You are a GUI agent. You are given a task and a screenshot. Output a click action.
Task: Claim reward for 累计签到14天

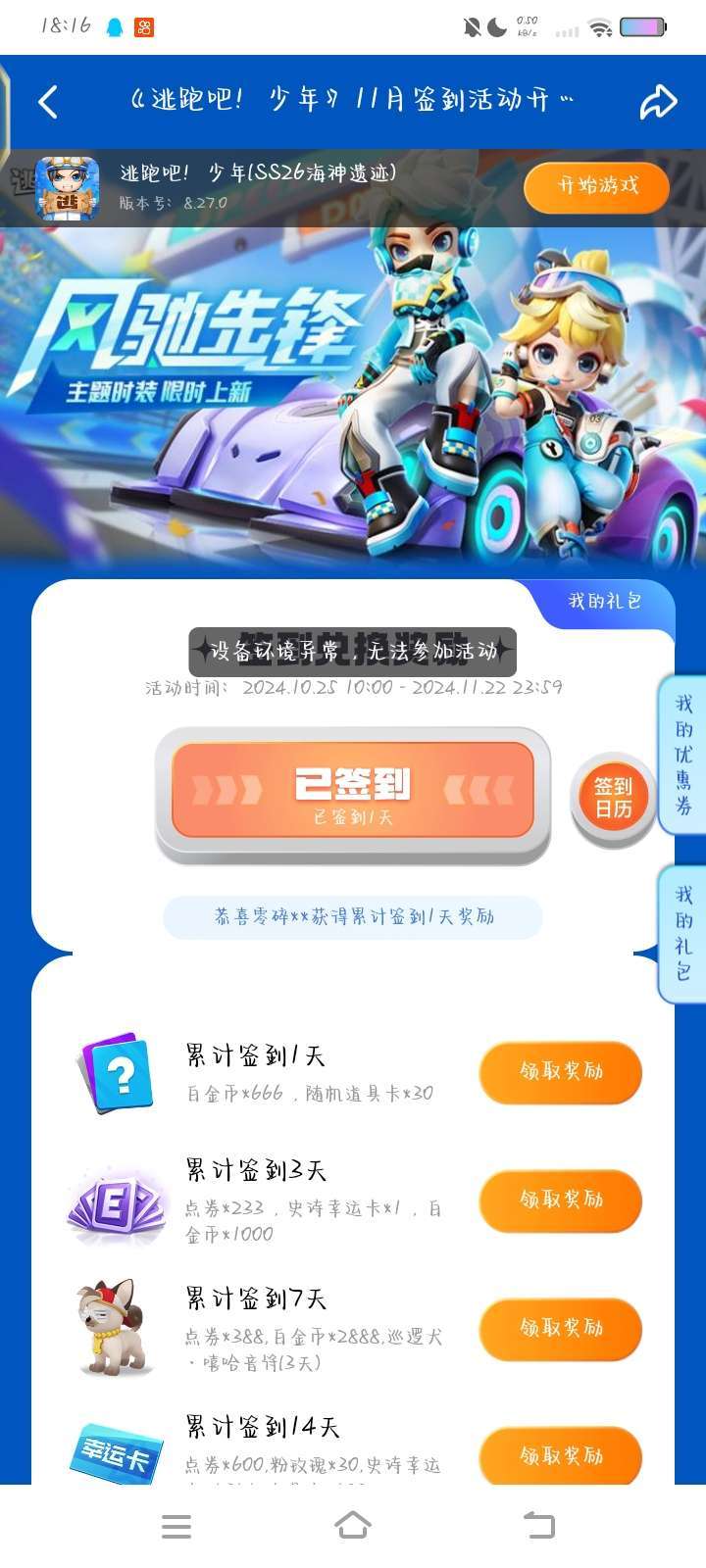(x=561, y=1456)
